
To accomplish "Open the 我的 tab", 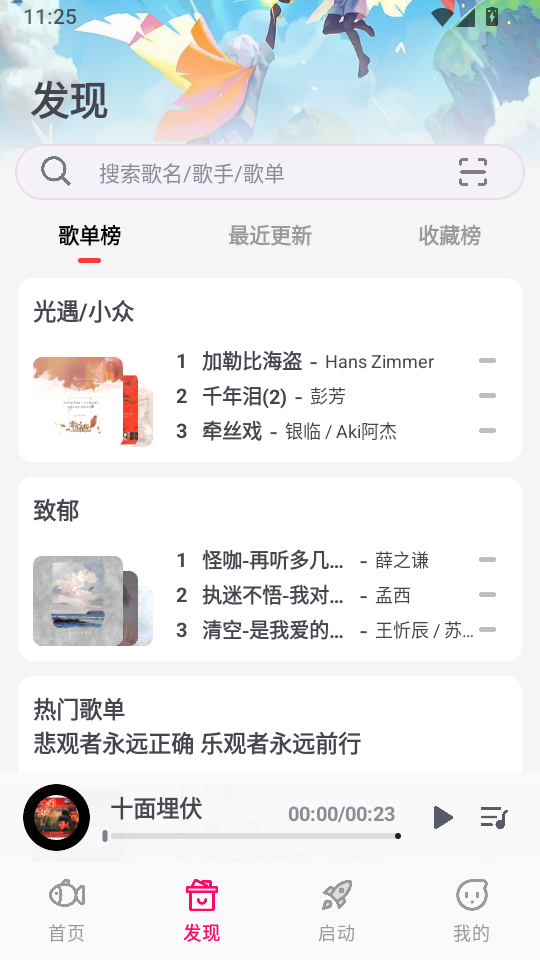I will (471, 911).
